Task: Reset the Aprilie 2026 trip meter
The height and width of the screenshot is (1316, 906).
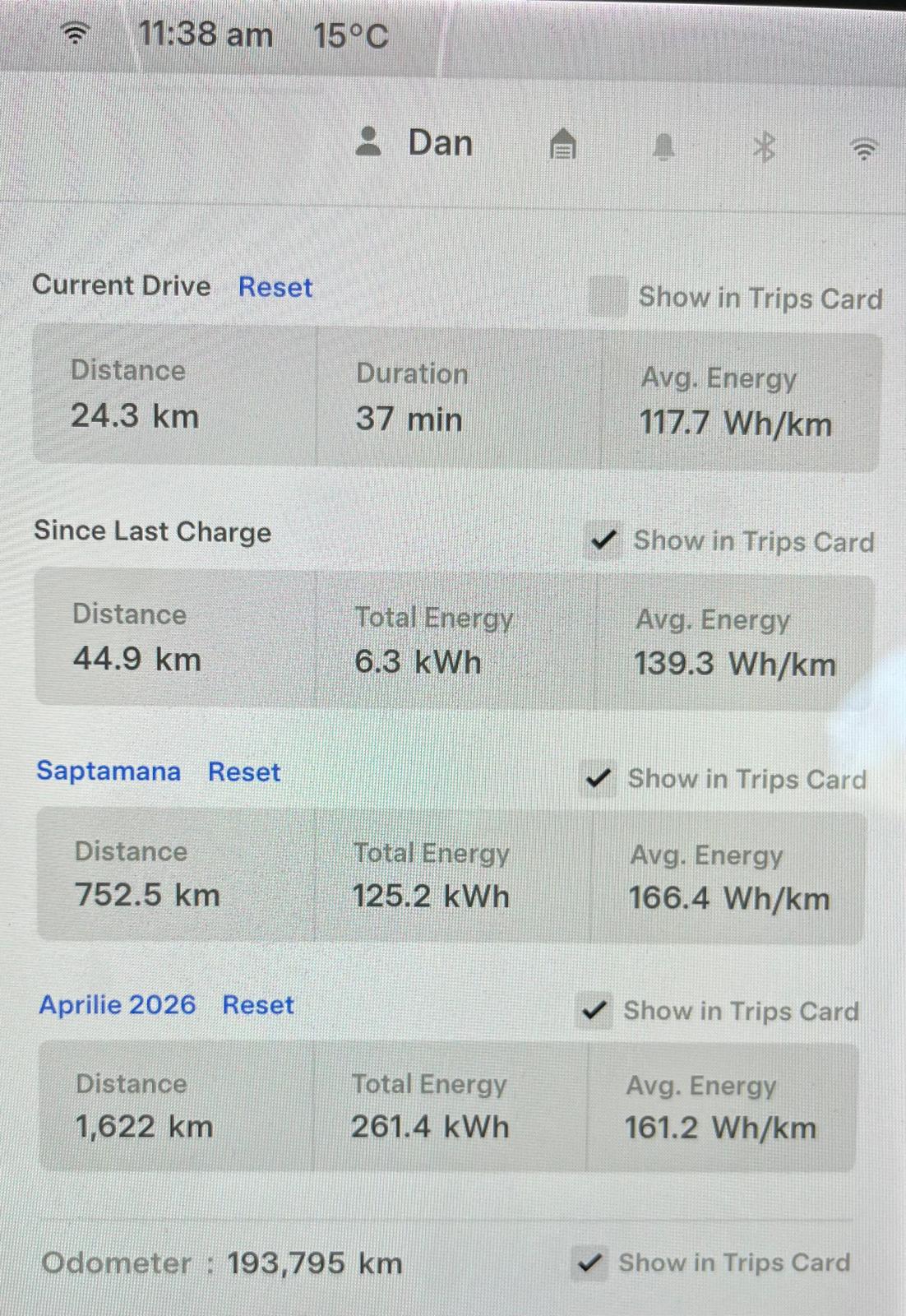Action: [x=258, y=1005]
